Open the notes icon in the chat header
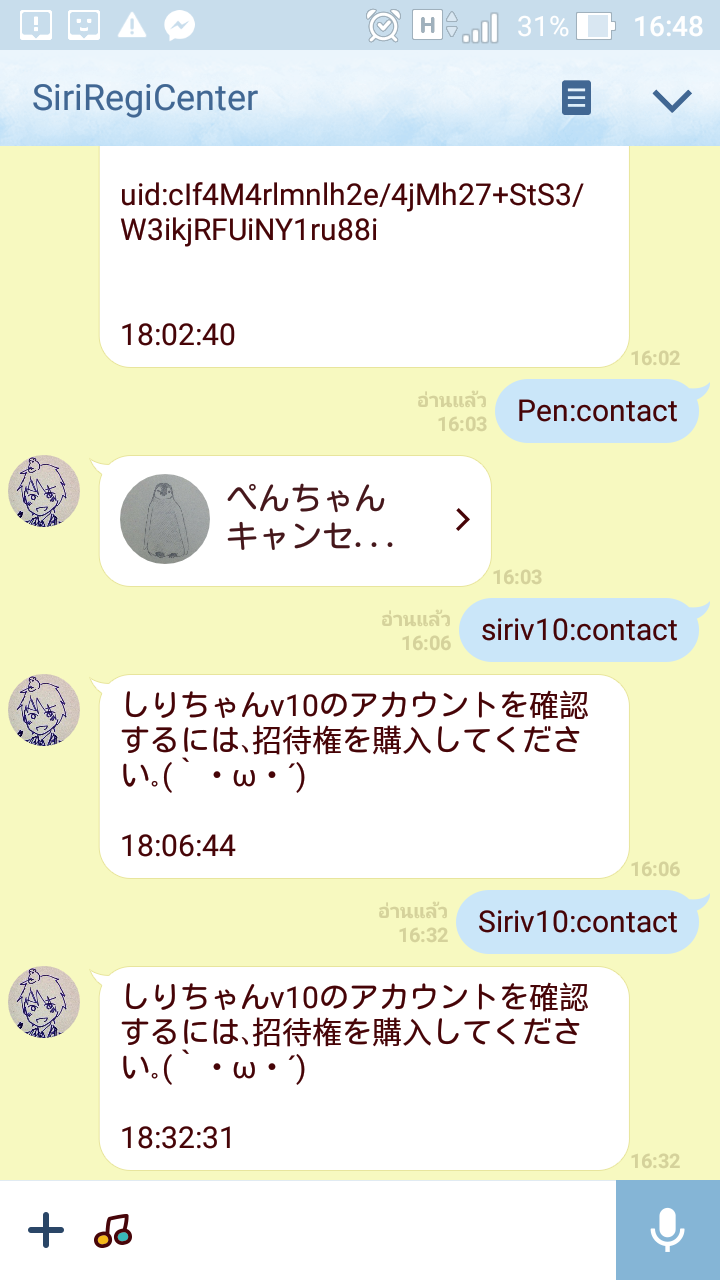Screen dimensions: 720x1280 [x=576, y=98]
